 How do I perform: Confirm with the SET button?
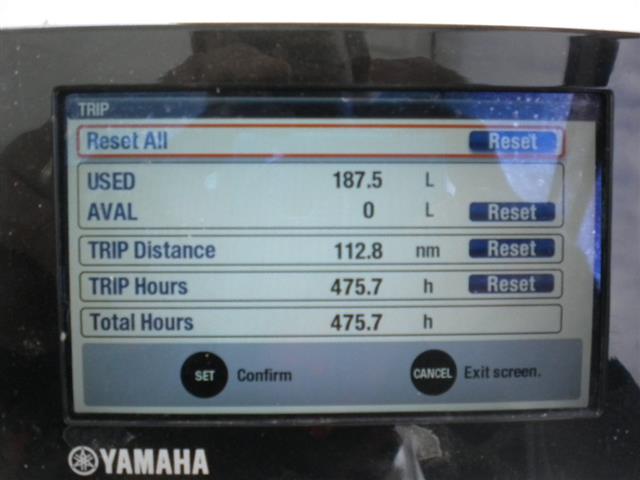coord(203,375)
